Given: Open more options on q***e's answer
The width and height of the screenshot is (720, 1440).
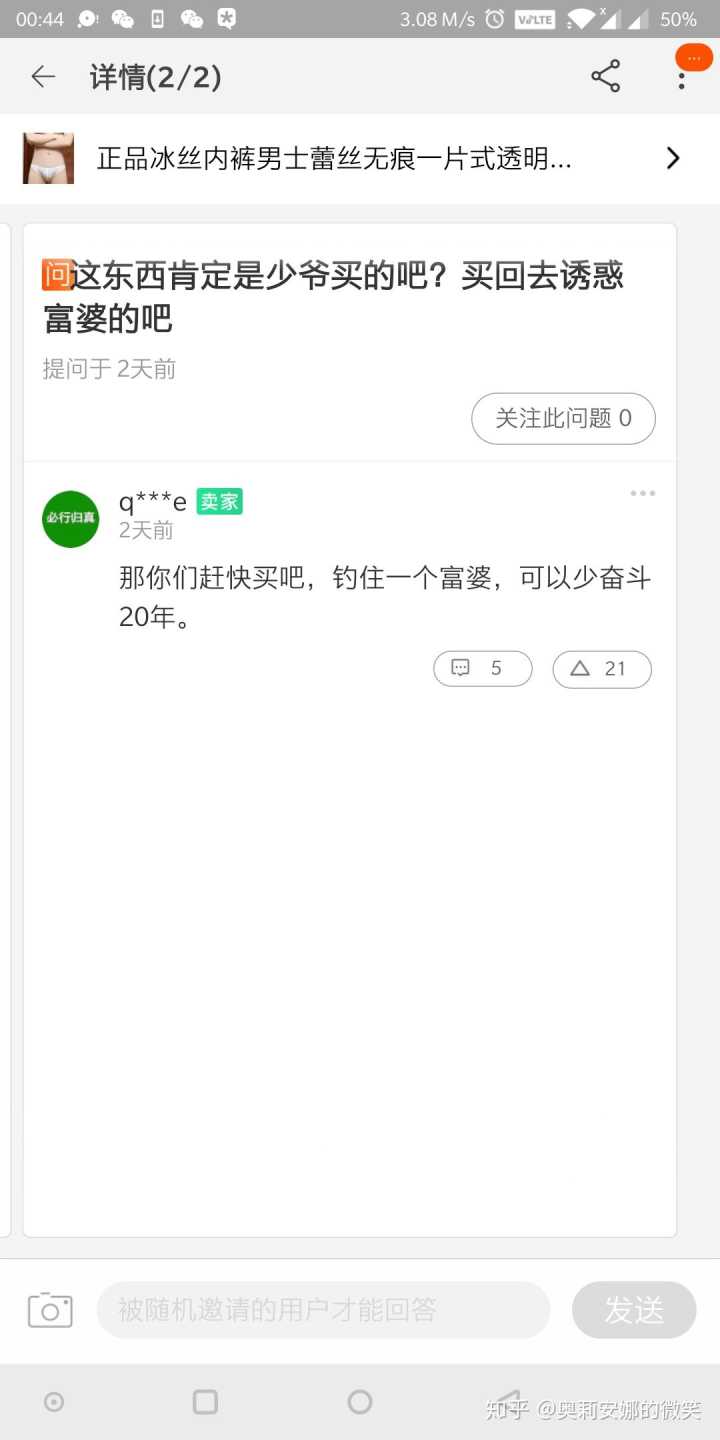Looking at the screenshot, I should click(642, 493).
